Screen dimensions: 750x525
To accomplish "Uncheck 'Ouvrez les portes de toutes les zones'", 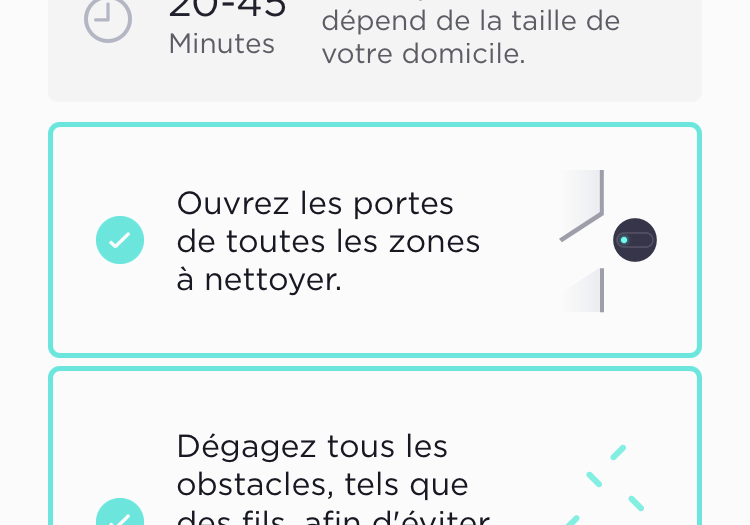I will coord(120,241).
